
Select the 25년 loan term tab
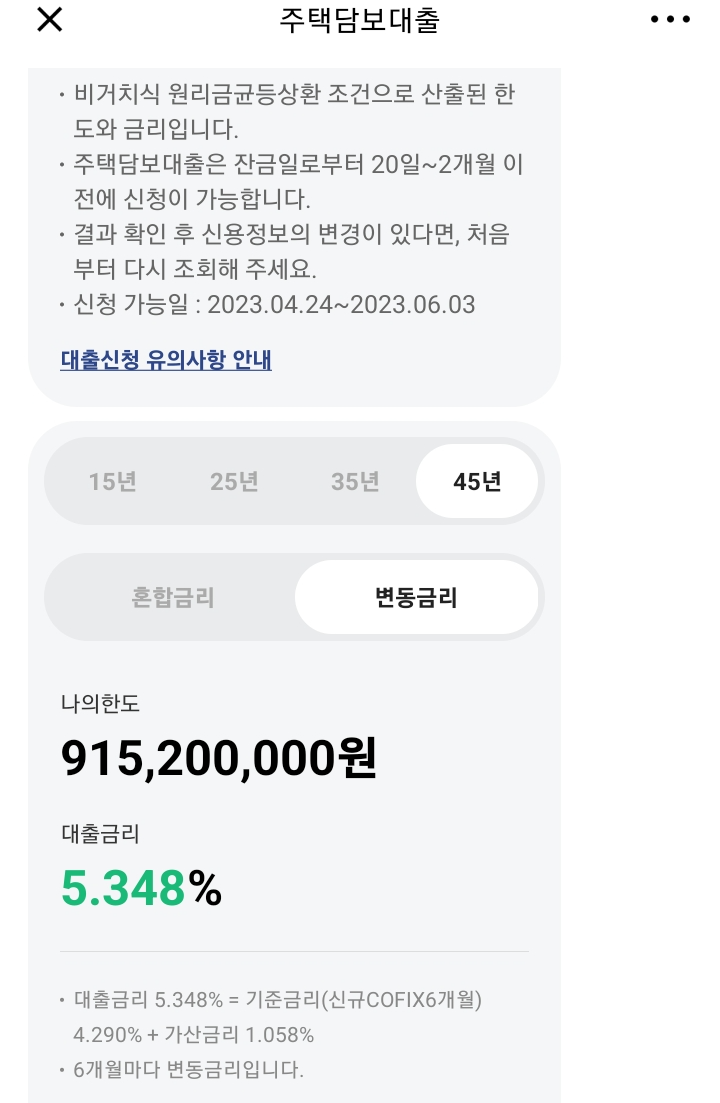[x=233, y=481]
